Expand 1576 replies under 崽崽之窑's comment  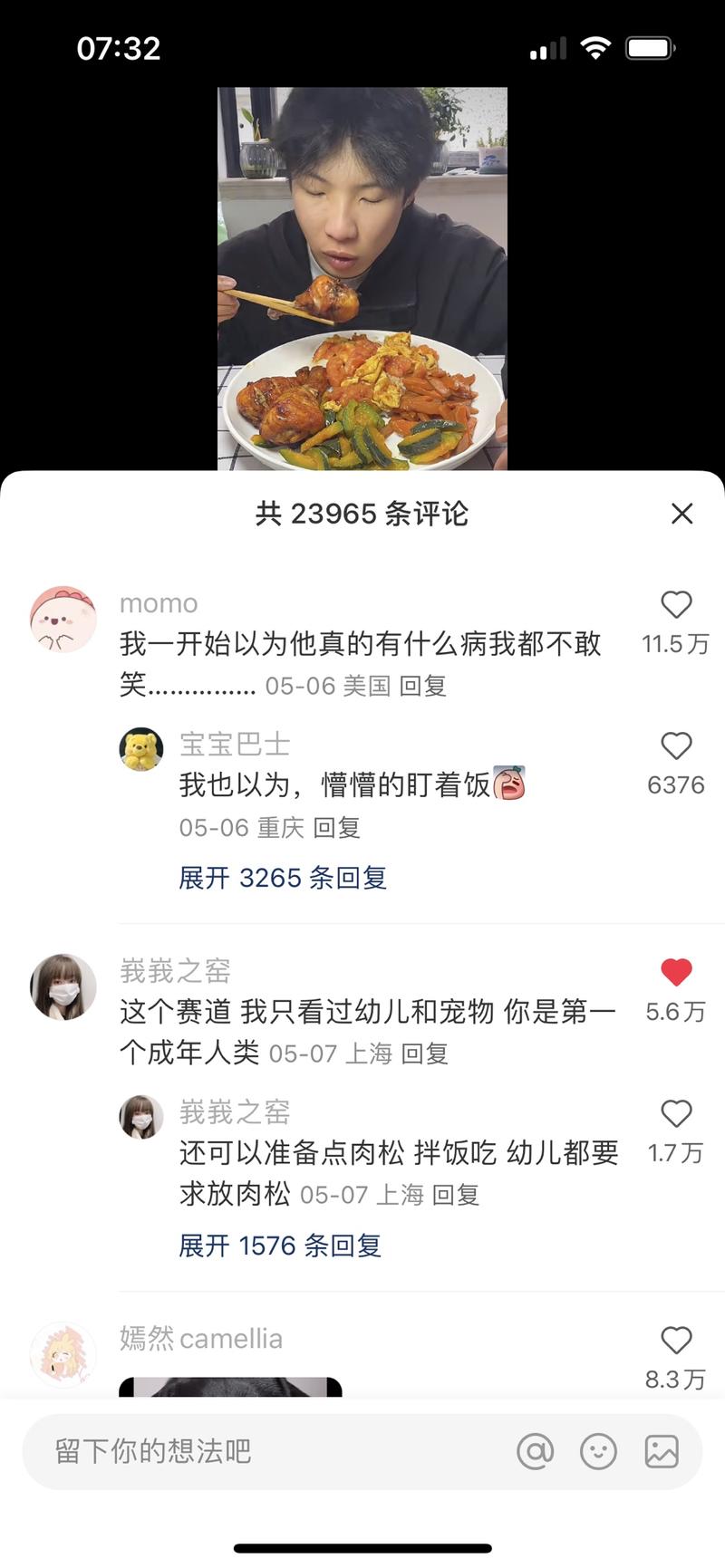point(280,1246)
